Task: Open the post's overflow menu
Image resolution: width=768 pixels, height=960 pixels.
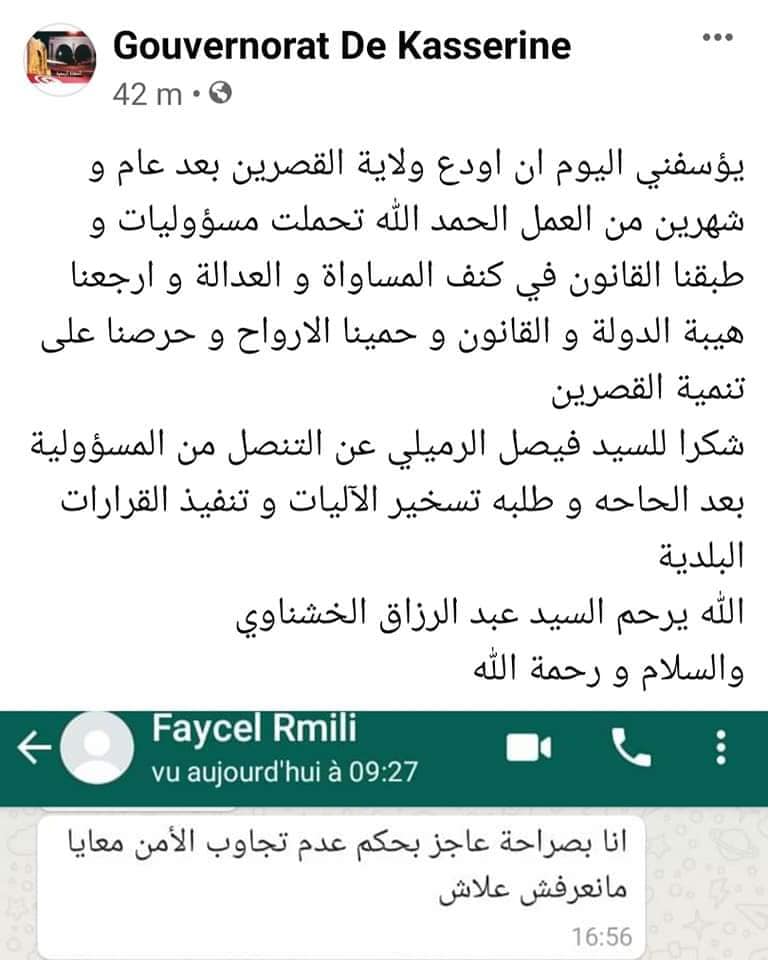Action: click(718, 38)
